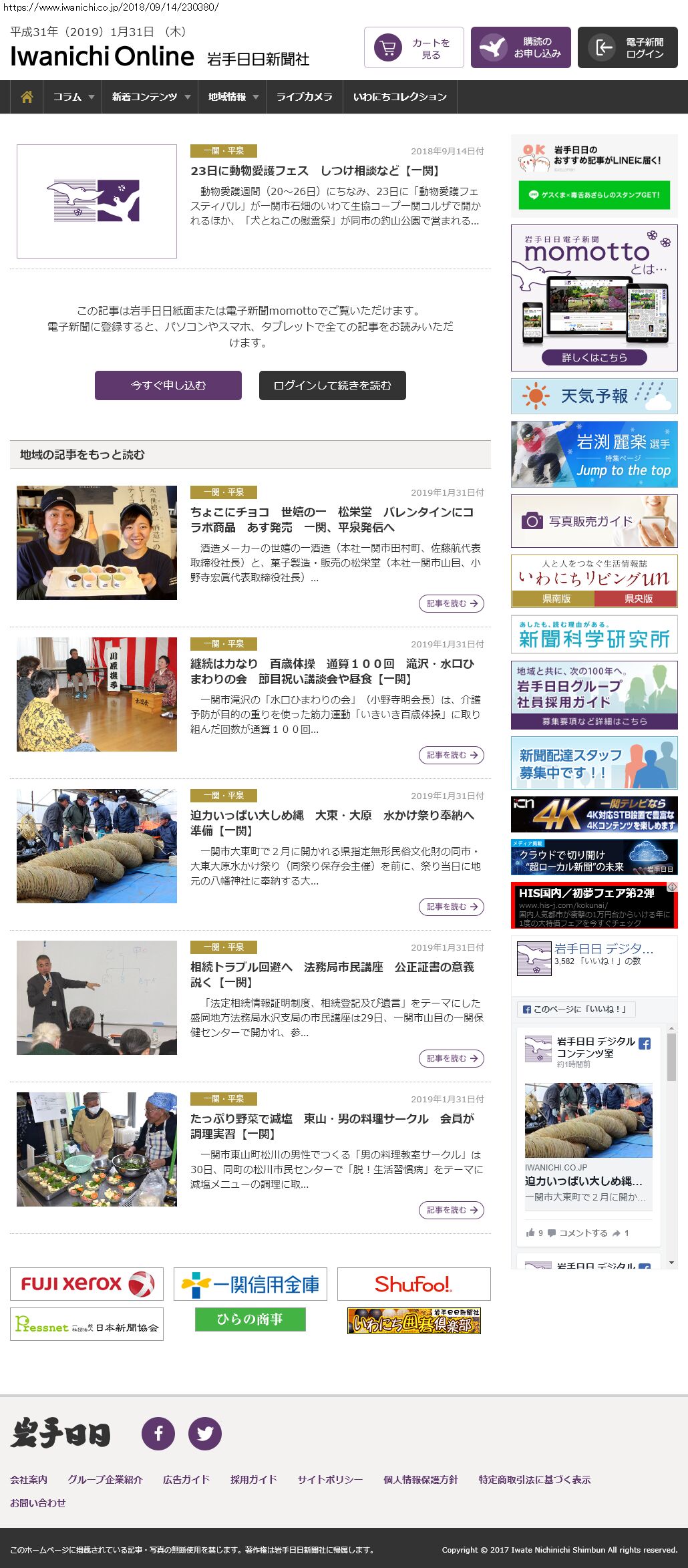Open the 迫力いっぱい大しめ縄 article headline
This screenshot has width=688, height=1568.
pyautogui.click(x=332, y=822)
